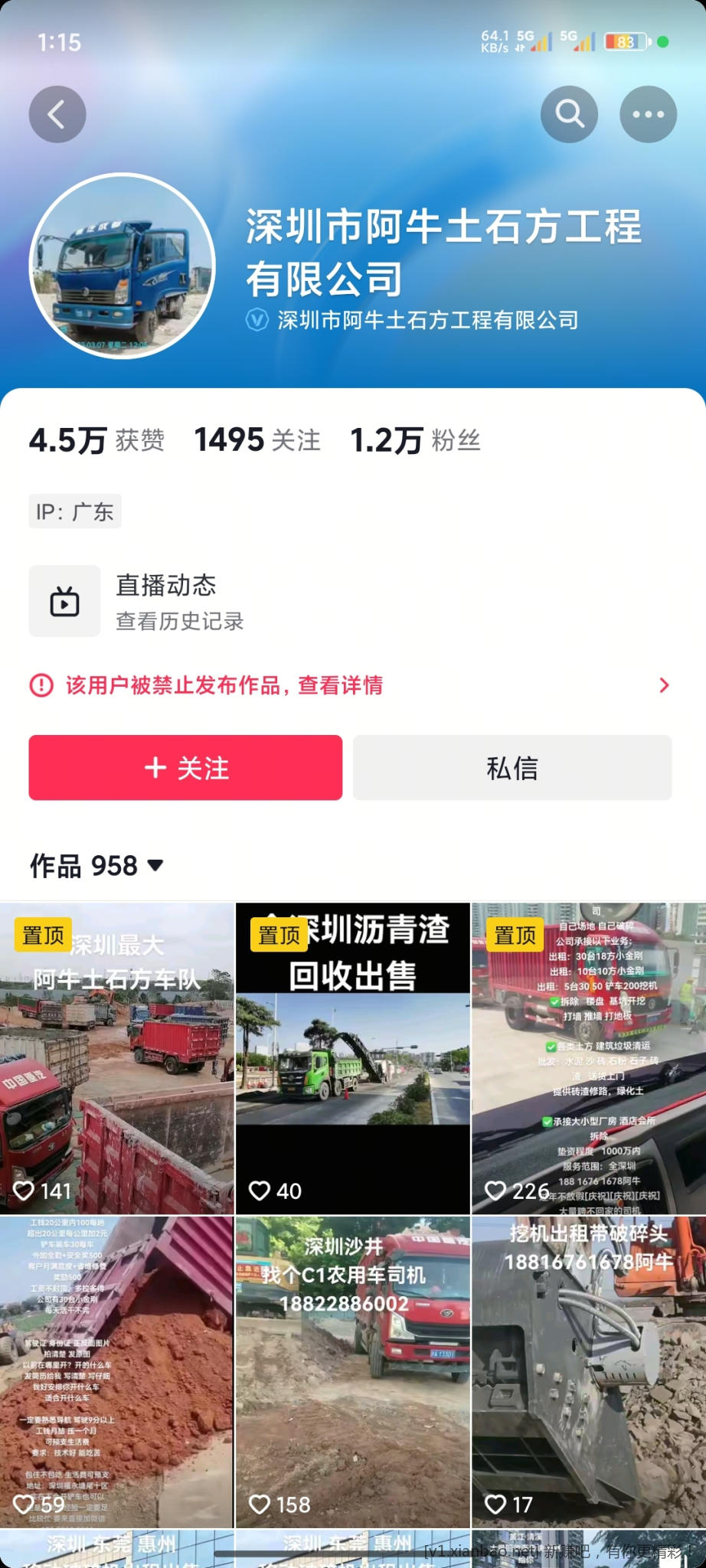Go back using the top-left arrow
The width and height of the screenshot is (706, 1568).
57,115
